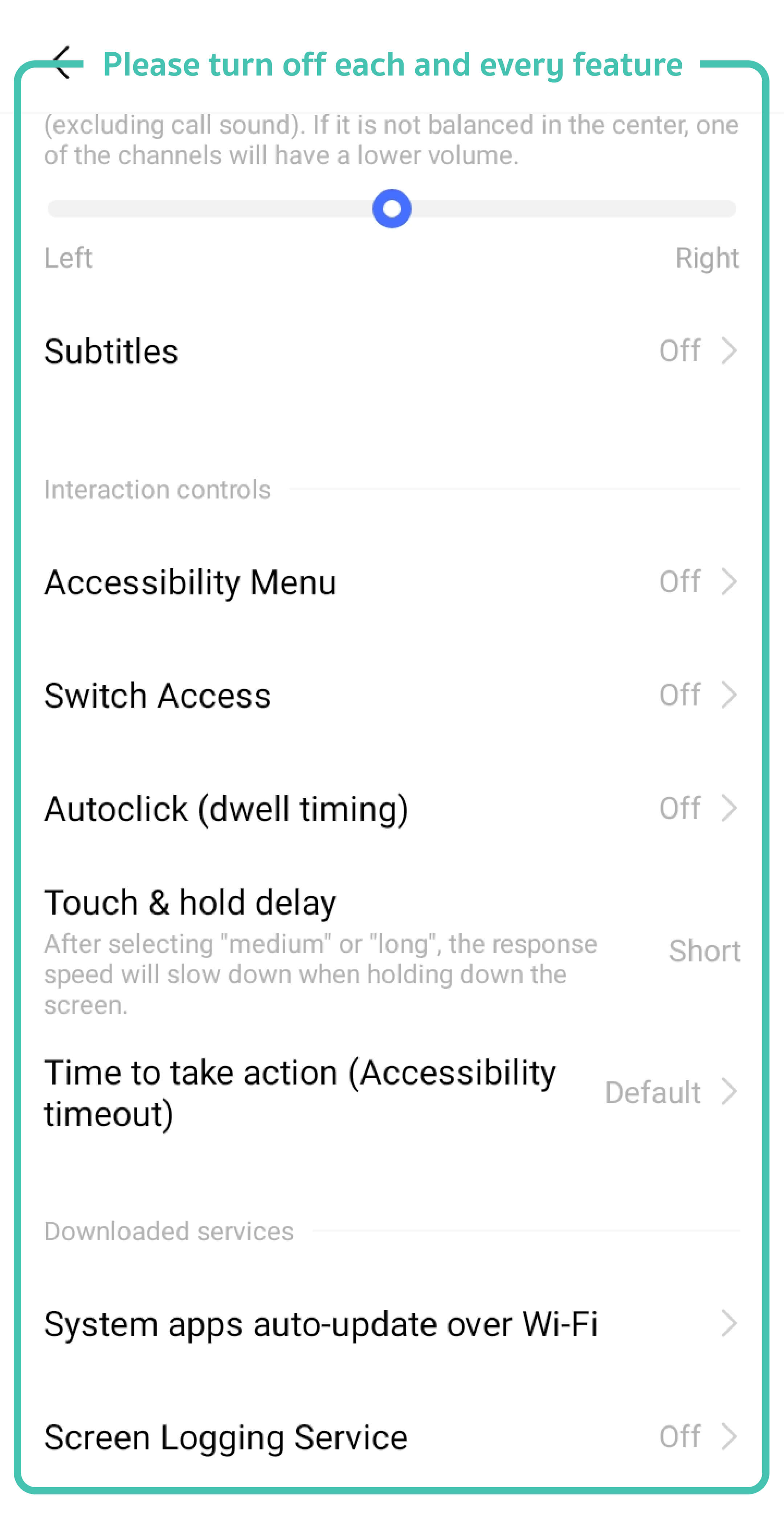
Task: Open Screen Logging Service
Action: pos(391,1437)
